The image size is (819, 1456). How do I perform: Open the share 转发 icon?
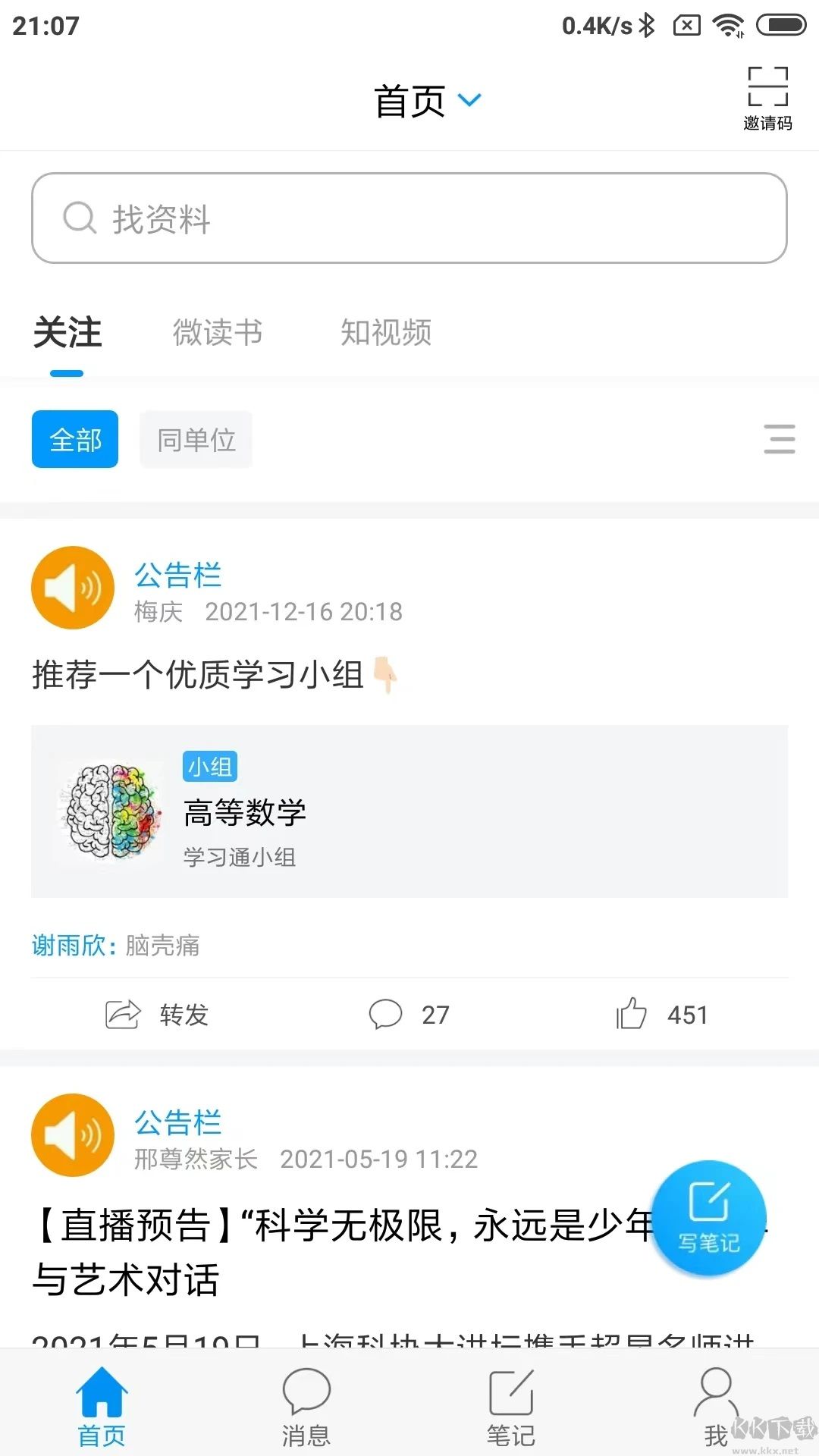point(121,1014)
